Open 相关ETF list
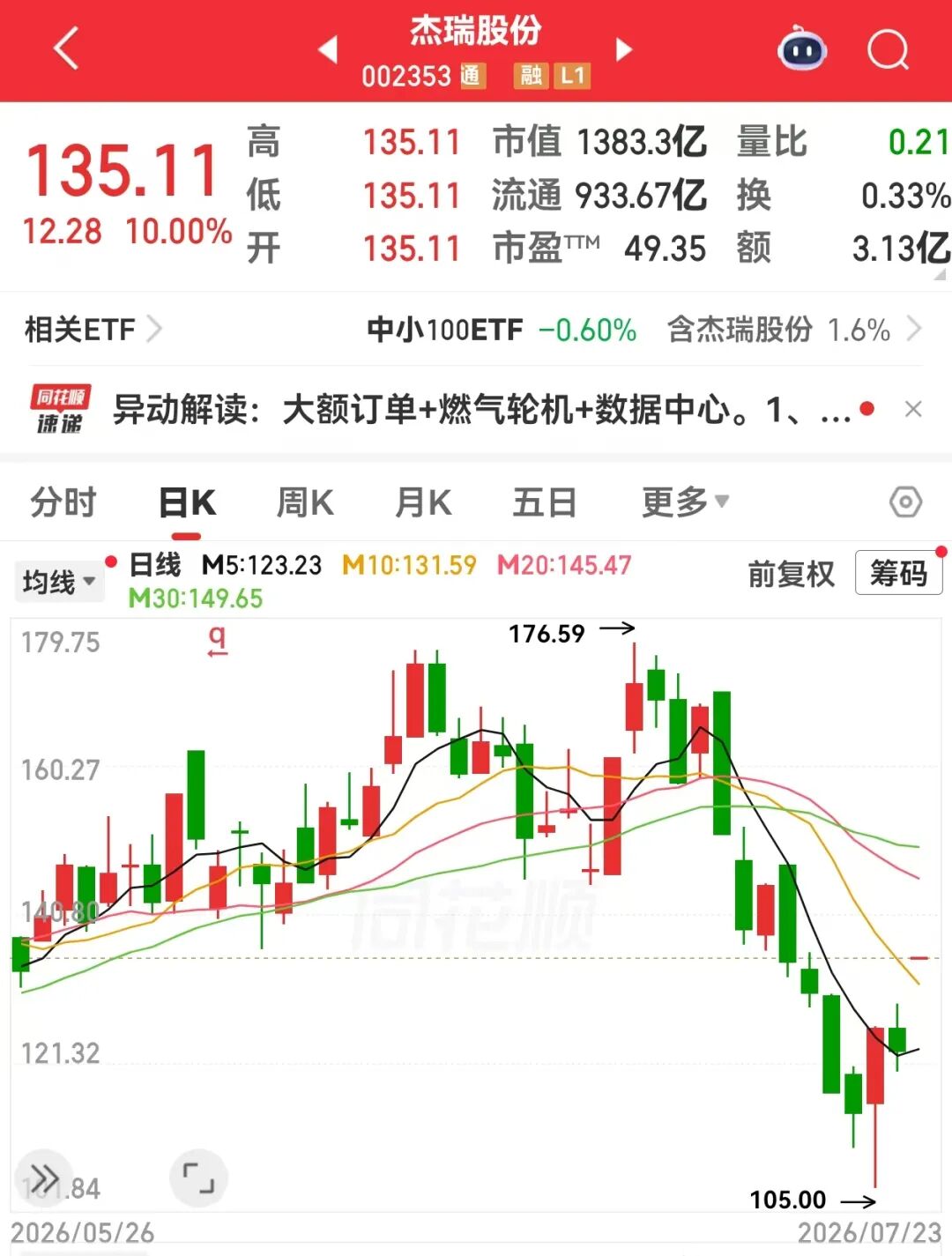Viewport: 952px width, 1256px height. [x=93, y=330]
